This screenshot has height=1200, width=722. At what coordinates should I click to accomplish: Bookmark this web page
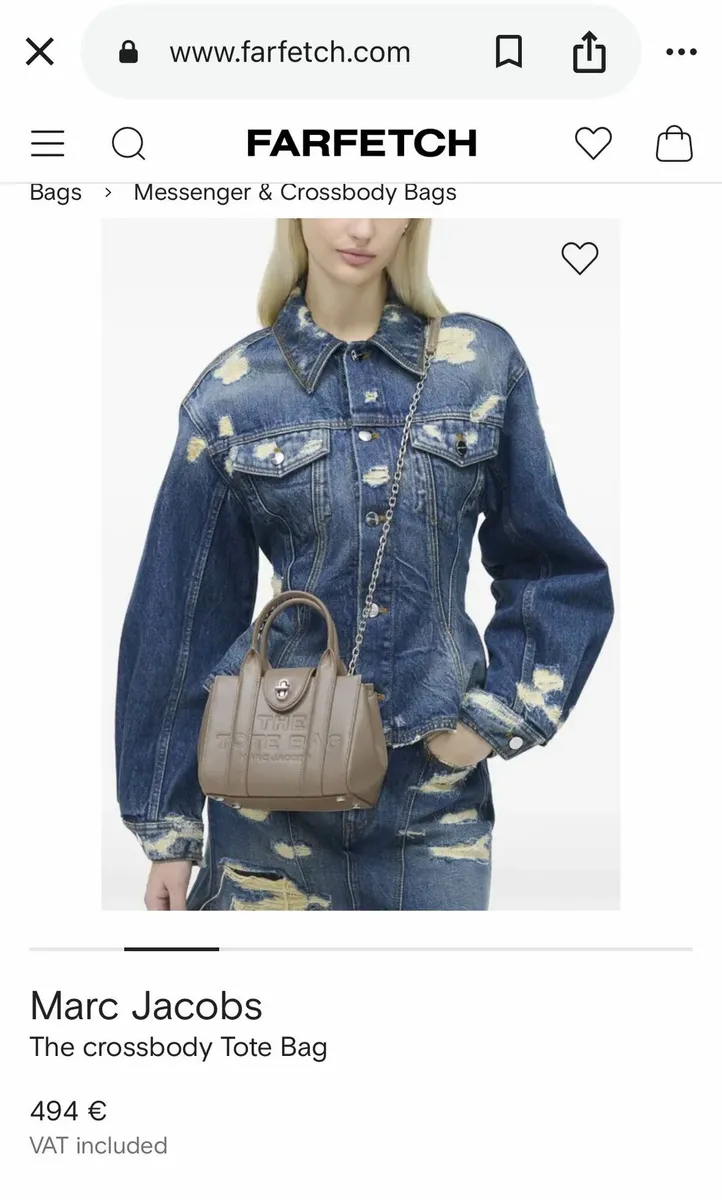(509, 52)
